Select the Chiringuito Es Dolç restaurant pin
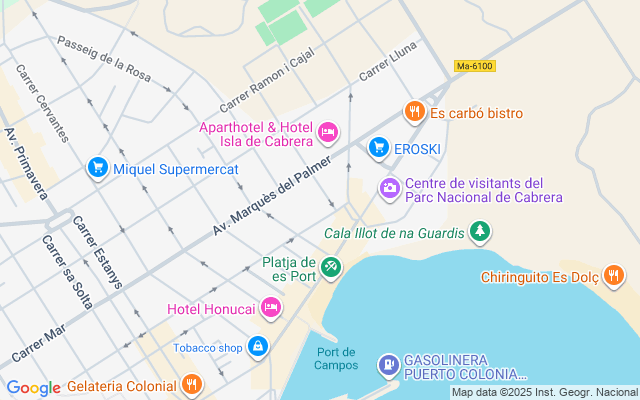Screen dimensions: 640x400 [614, 276]
